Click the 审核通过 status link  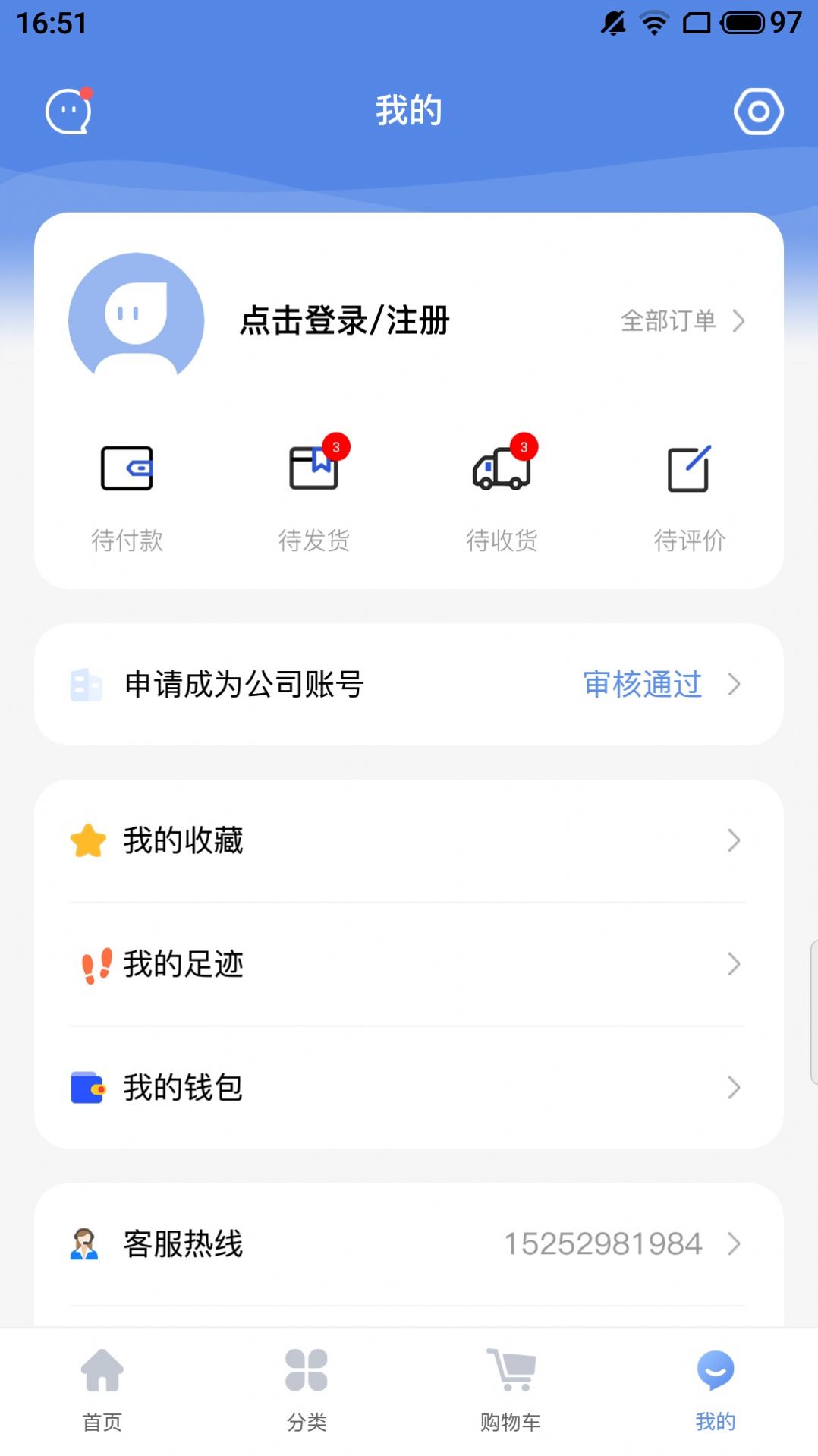[x=641, y=685]
